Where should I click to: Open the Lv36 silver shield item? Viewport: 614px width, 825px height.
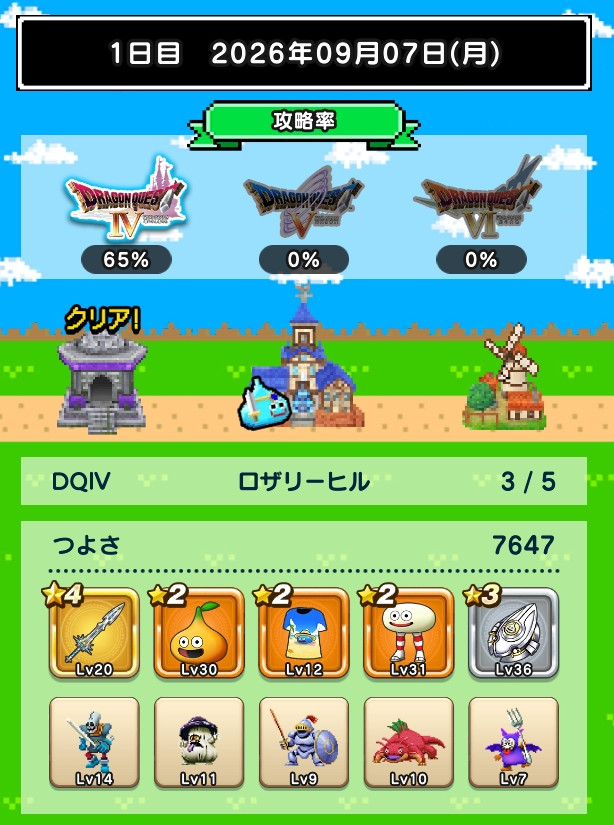pyautogui.click(x=514, y=633)
